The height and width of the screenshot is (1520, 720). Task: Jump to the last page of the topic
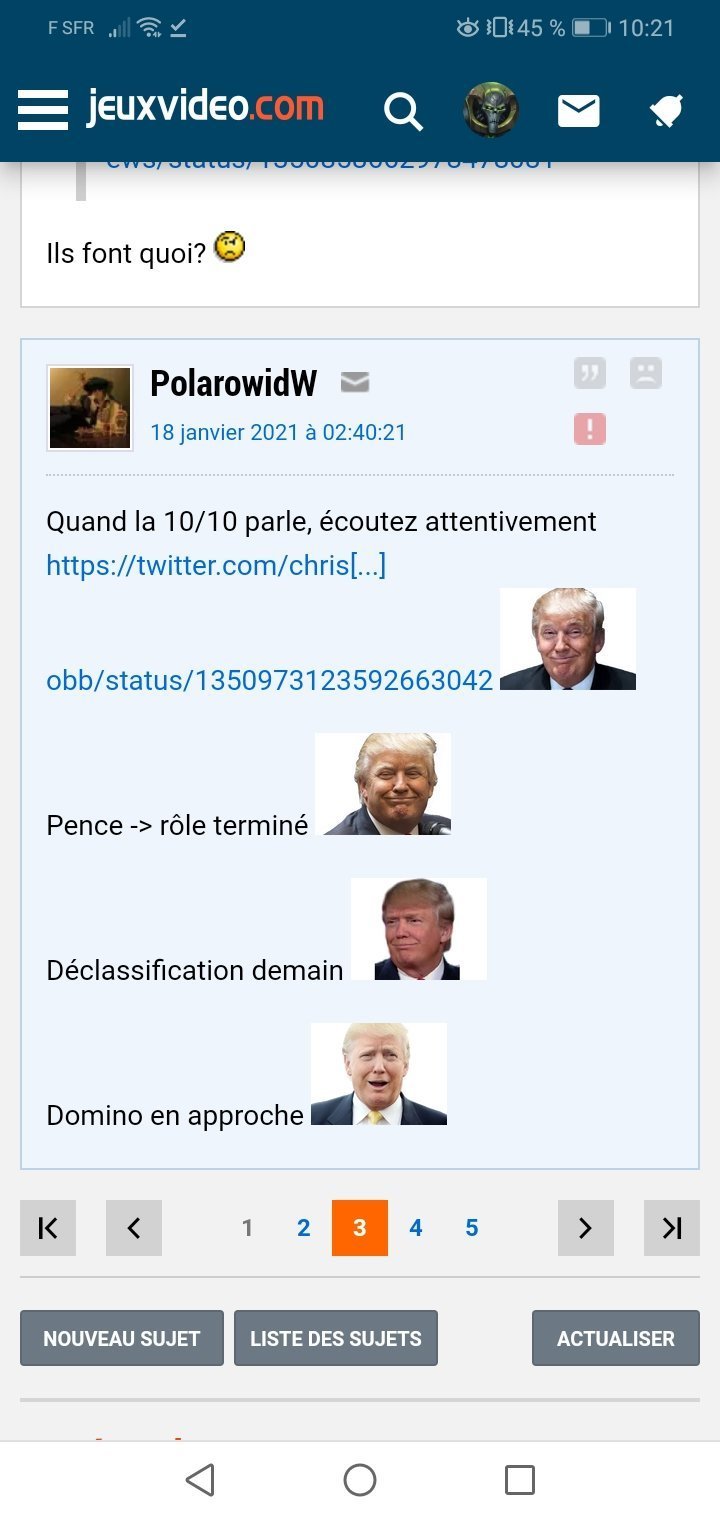pos(672,1228)
